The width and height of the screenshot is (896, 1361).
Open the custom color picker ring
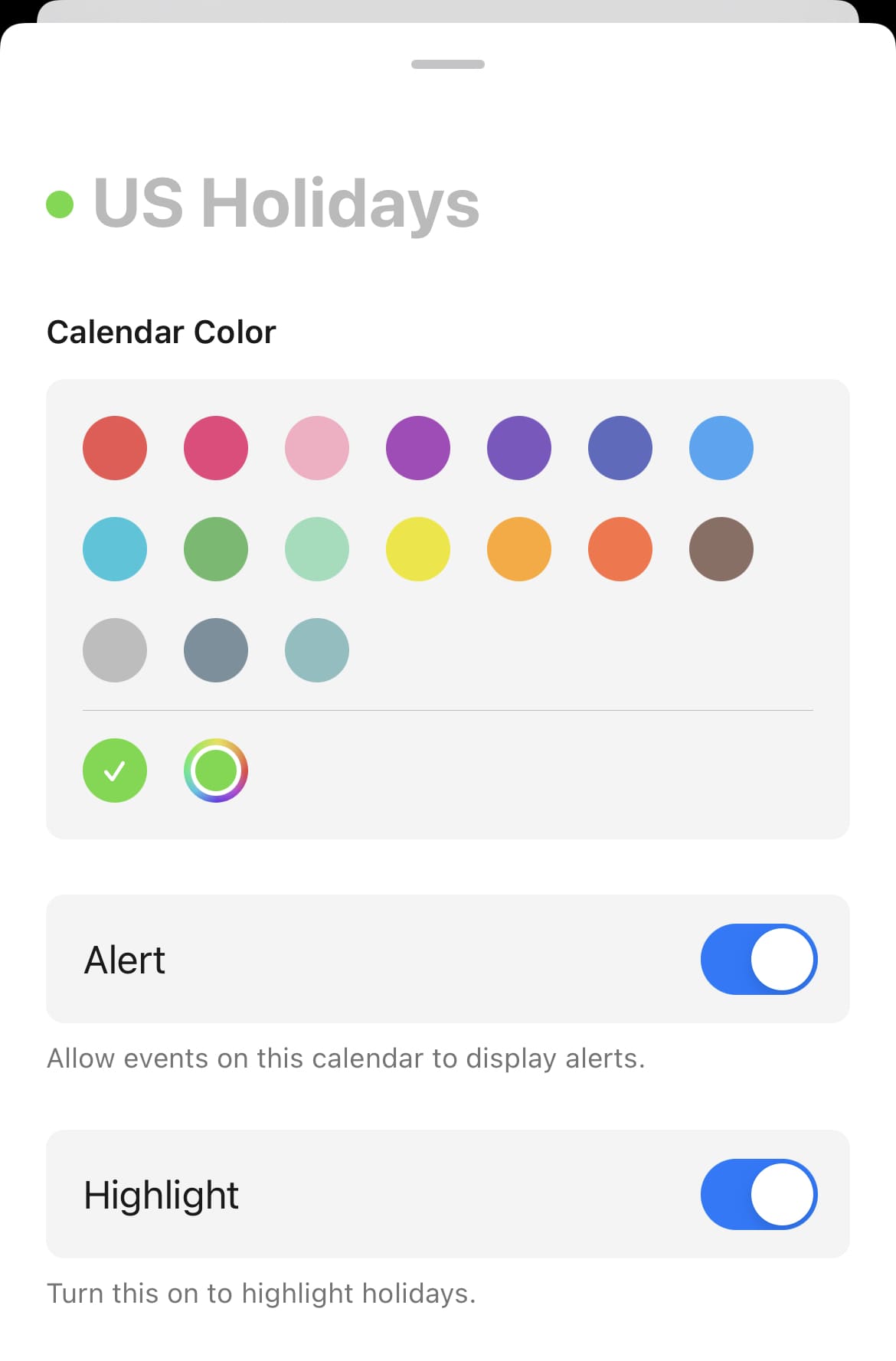tap(216, 770)
